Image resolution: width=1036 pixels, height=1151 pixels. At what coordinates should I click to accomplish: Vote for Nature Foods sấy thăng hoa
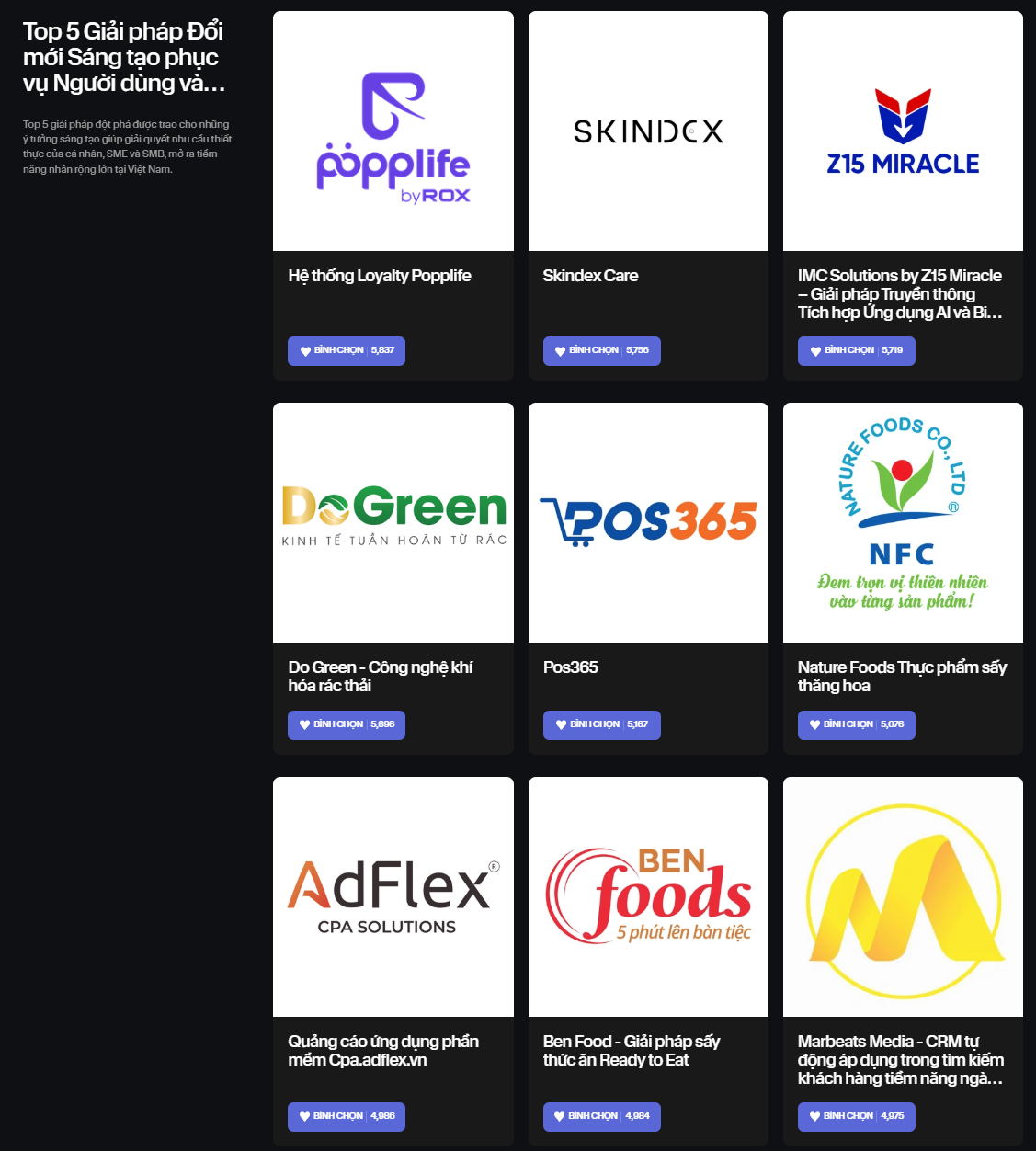pyautogui.click(x=856, y=724)
